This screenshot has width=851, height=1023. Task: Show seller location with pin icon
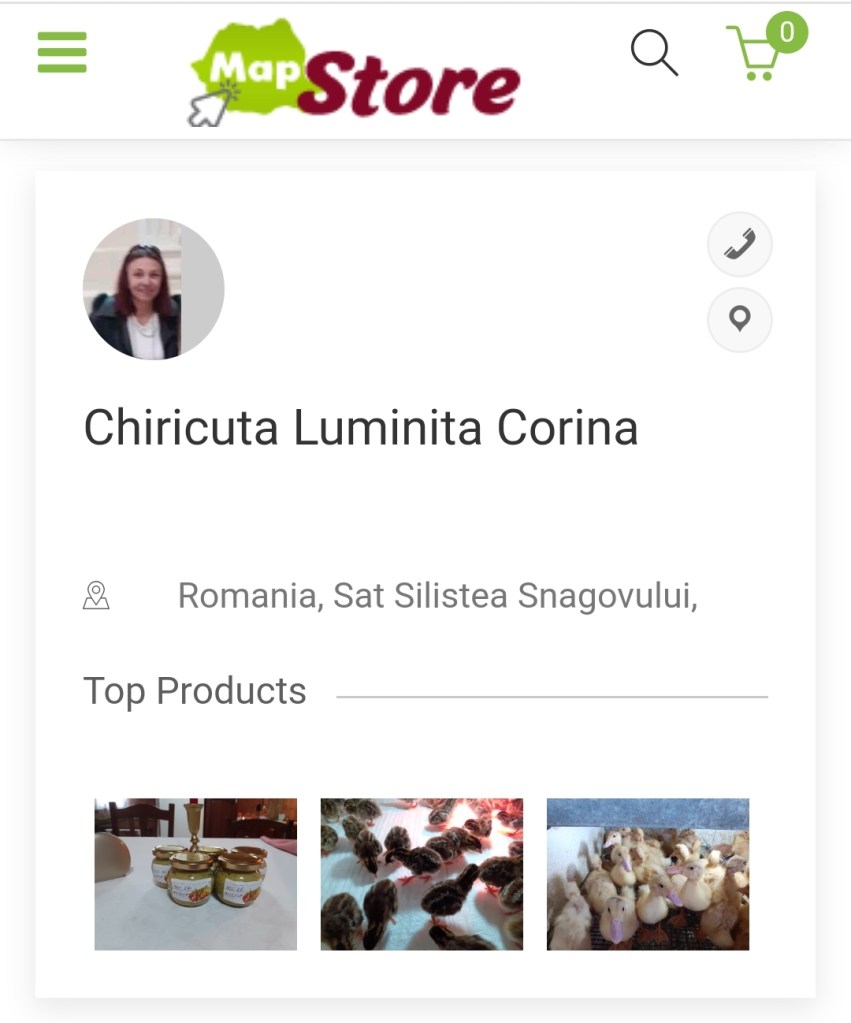tap(739, 320)
